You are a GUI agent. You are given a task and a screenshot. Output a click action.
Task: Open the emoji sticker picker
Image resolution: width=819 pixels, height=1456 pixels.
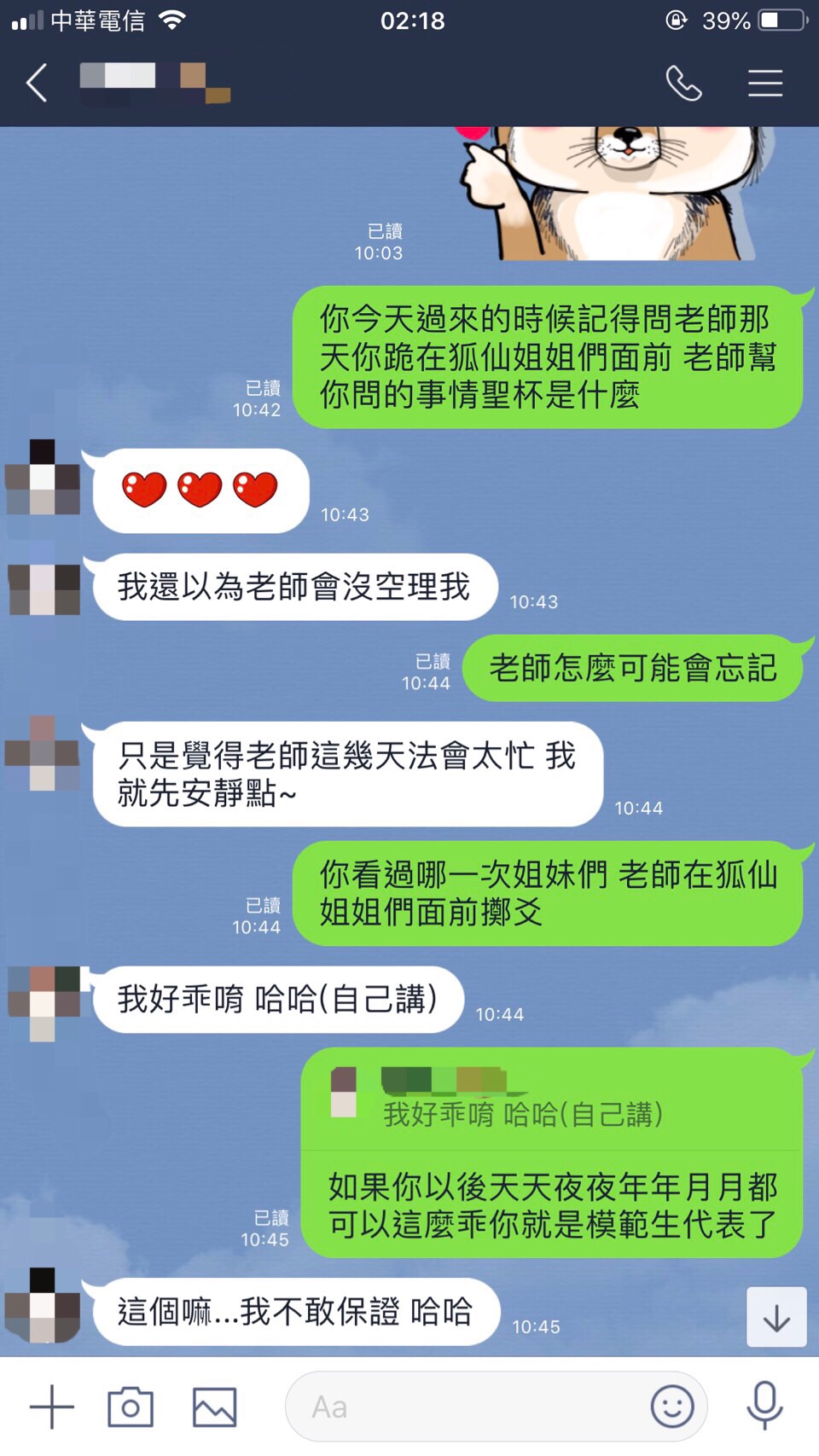tap(672, 1407)
